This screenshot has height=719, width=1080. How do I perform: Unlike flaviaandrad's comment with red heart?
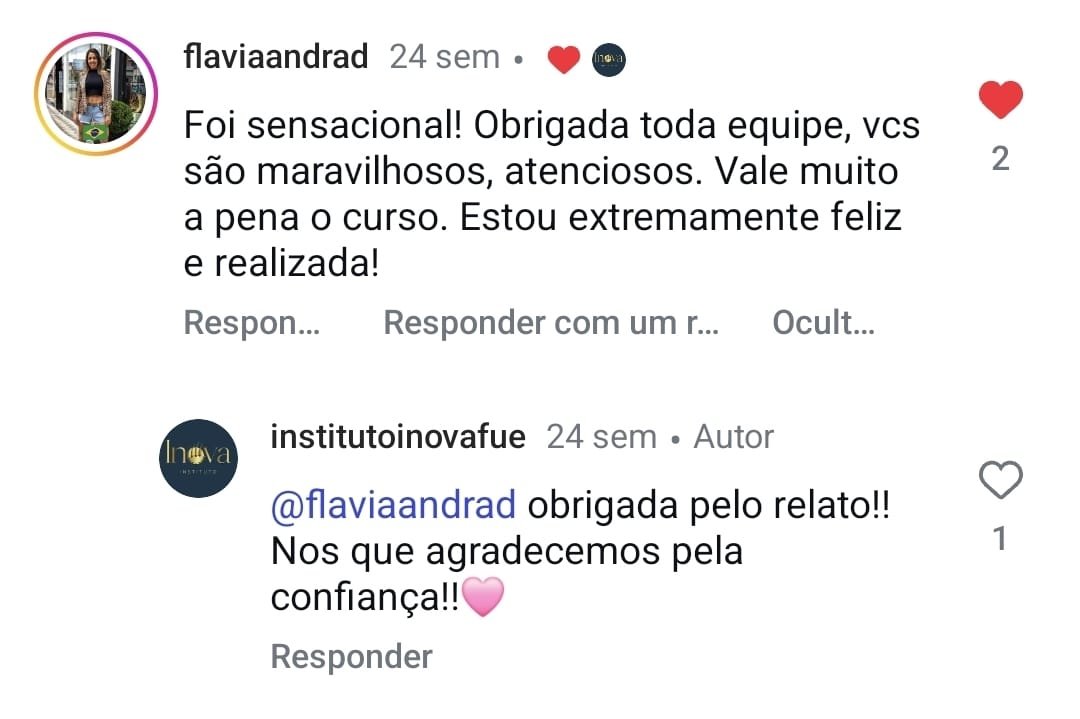point(1000,101)
